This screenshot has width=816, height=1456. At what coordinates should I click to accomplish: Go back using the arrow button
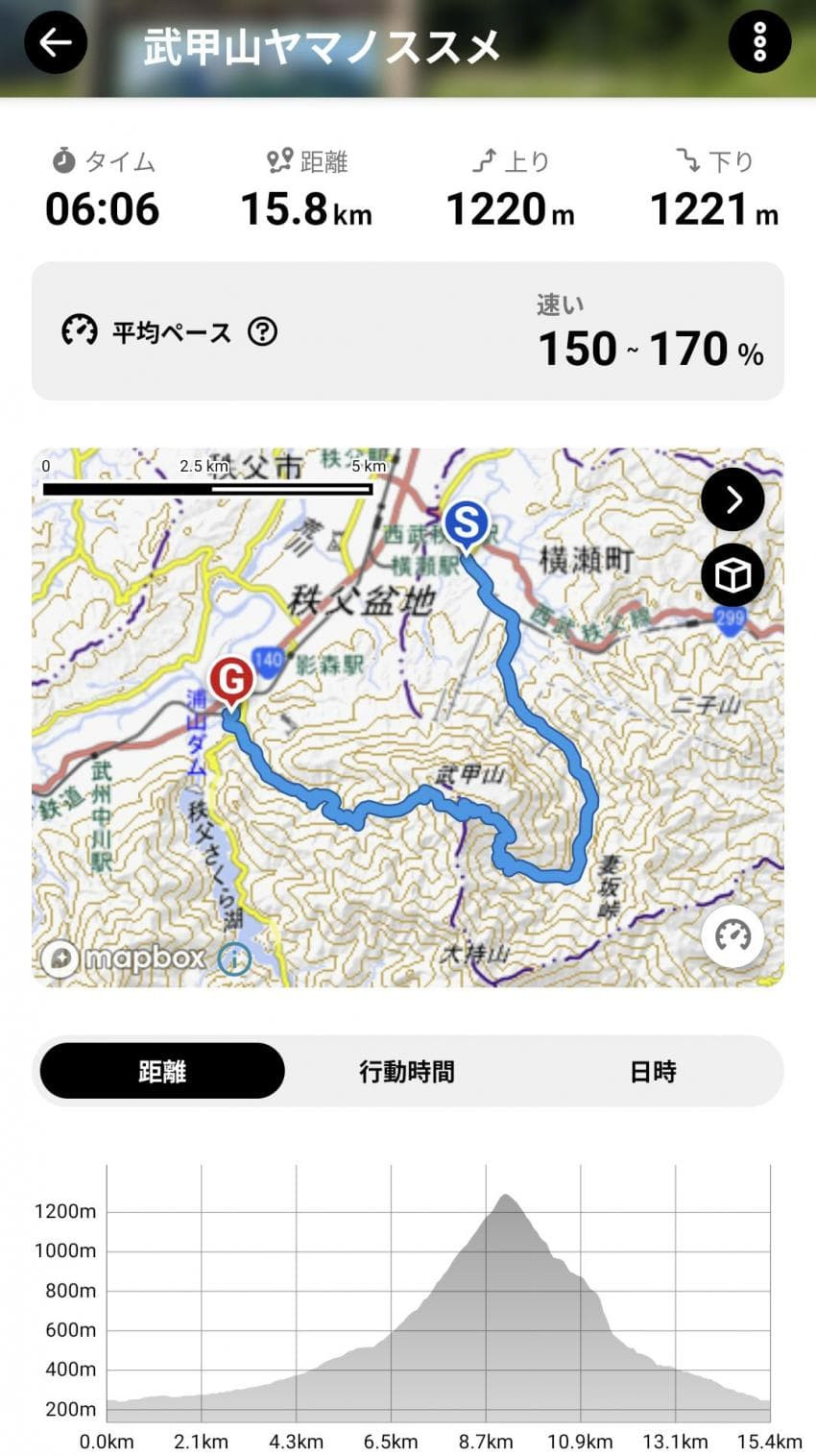[56, 43]
